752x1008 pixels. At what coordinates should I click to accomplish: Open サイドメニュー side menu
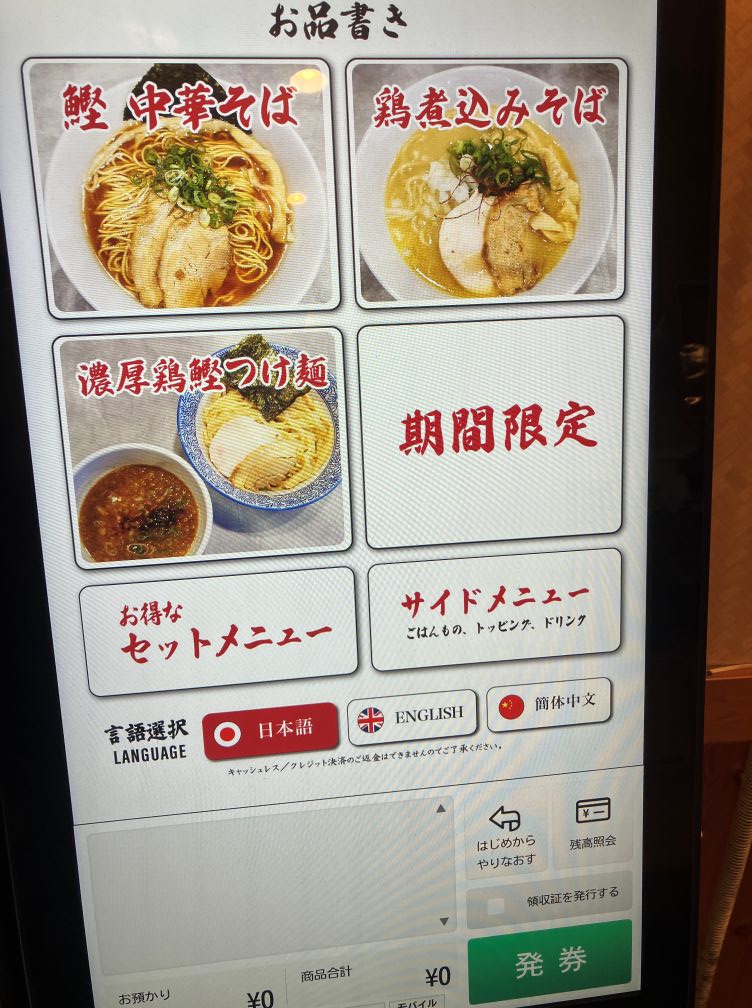pos(495,610)
